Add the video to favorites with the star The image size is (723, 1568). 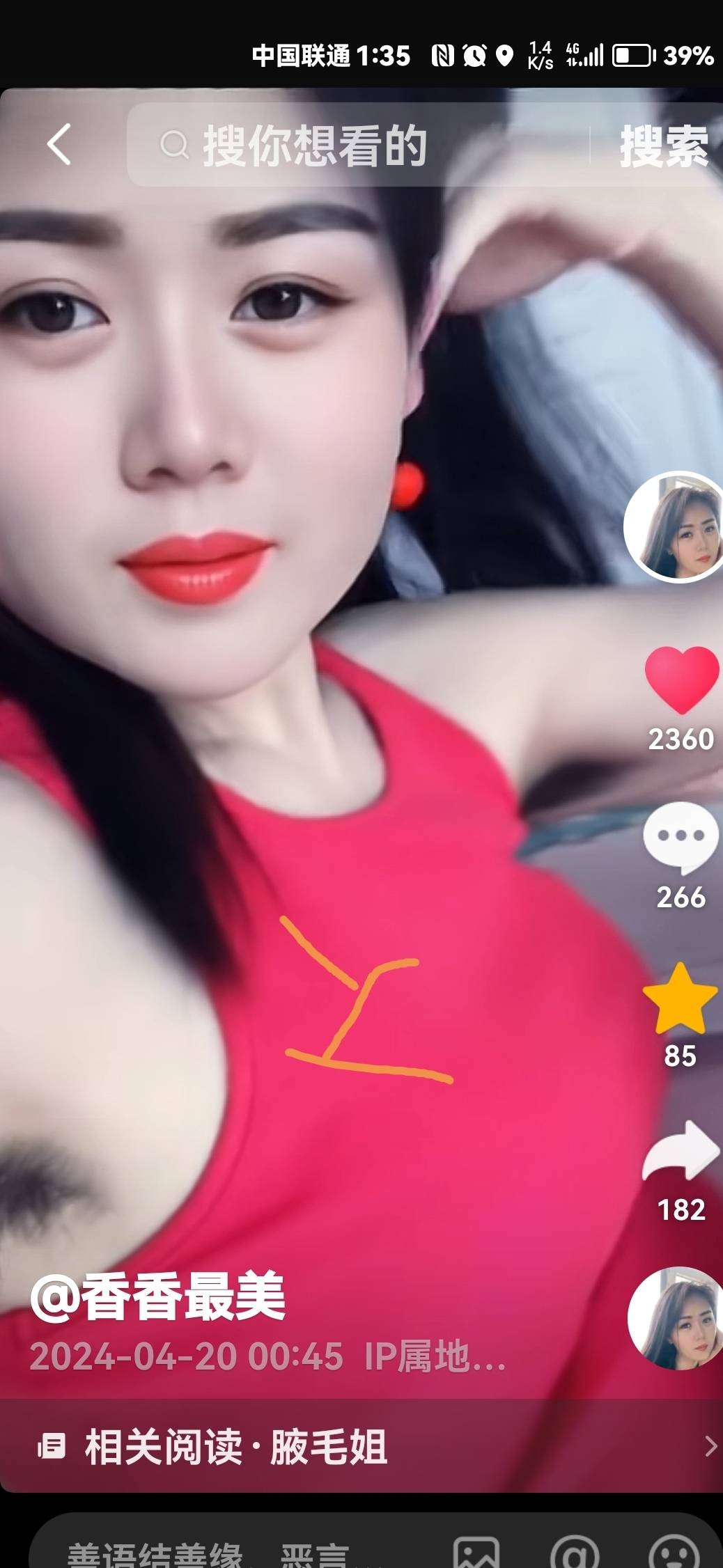pyautogui.click(x=680, y=998)
